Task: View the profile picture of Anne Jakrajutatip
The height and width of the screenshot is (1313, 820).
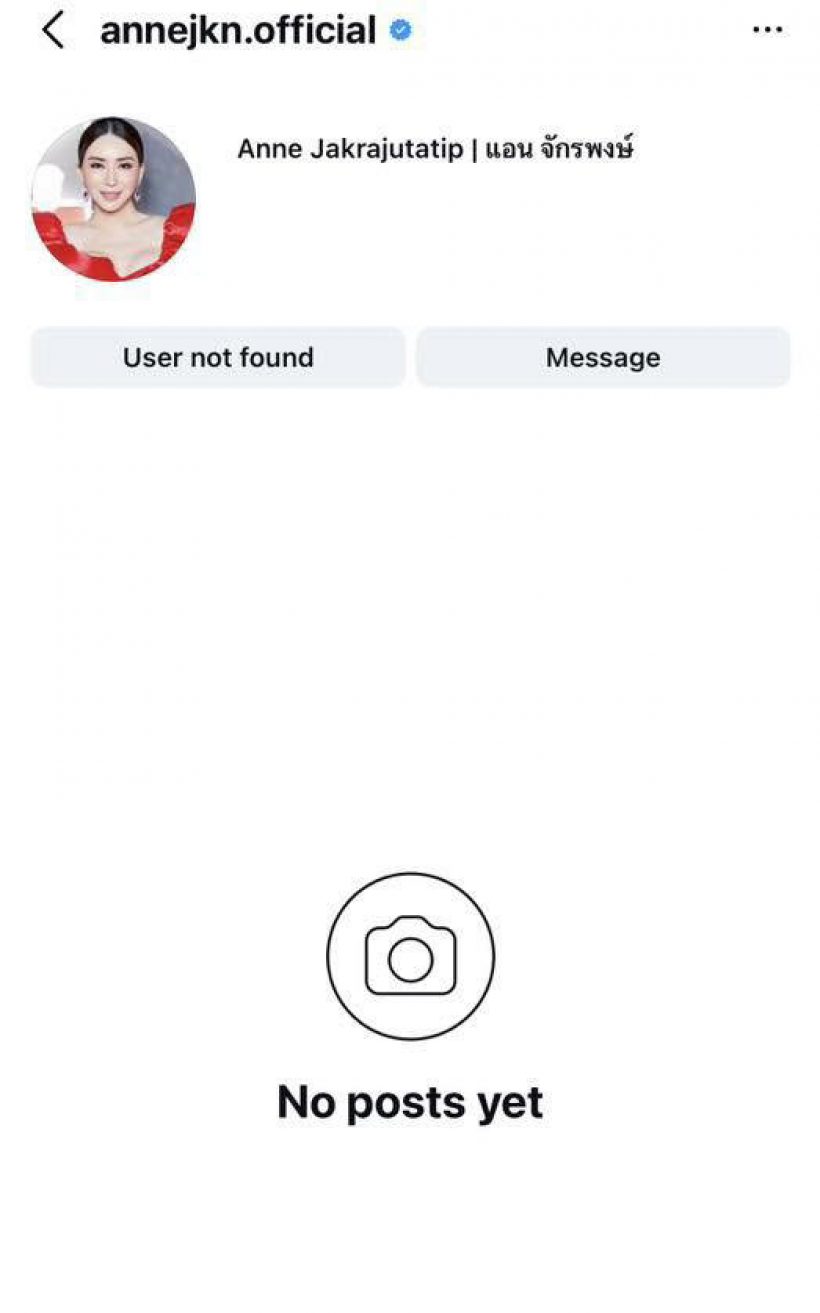Action: pyautogui.click(x=114, y=199)
